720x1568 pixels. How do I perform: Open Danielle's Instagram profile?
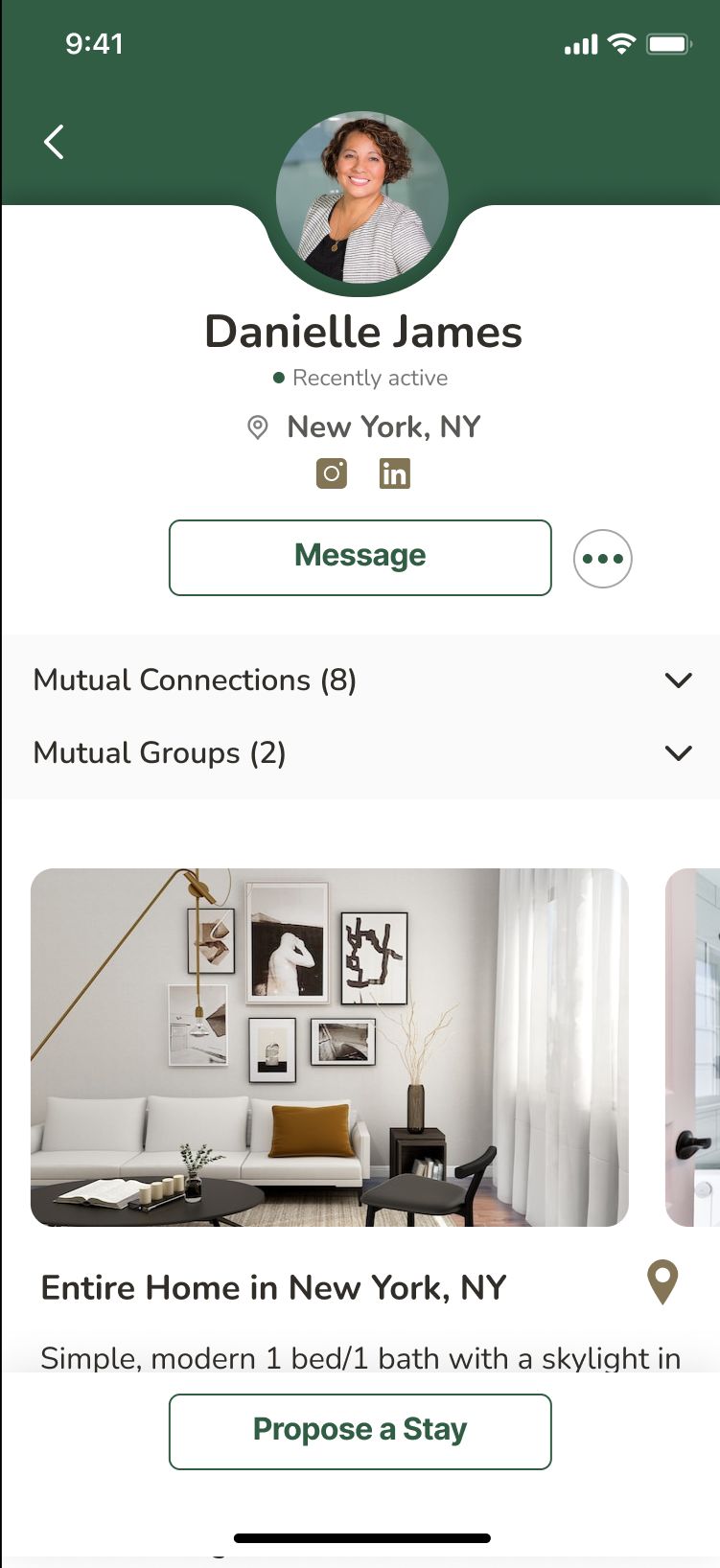[x=332, y=473]
